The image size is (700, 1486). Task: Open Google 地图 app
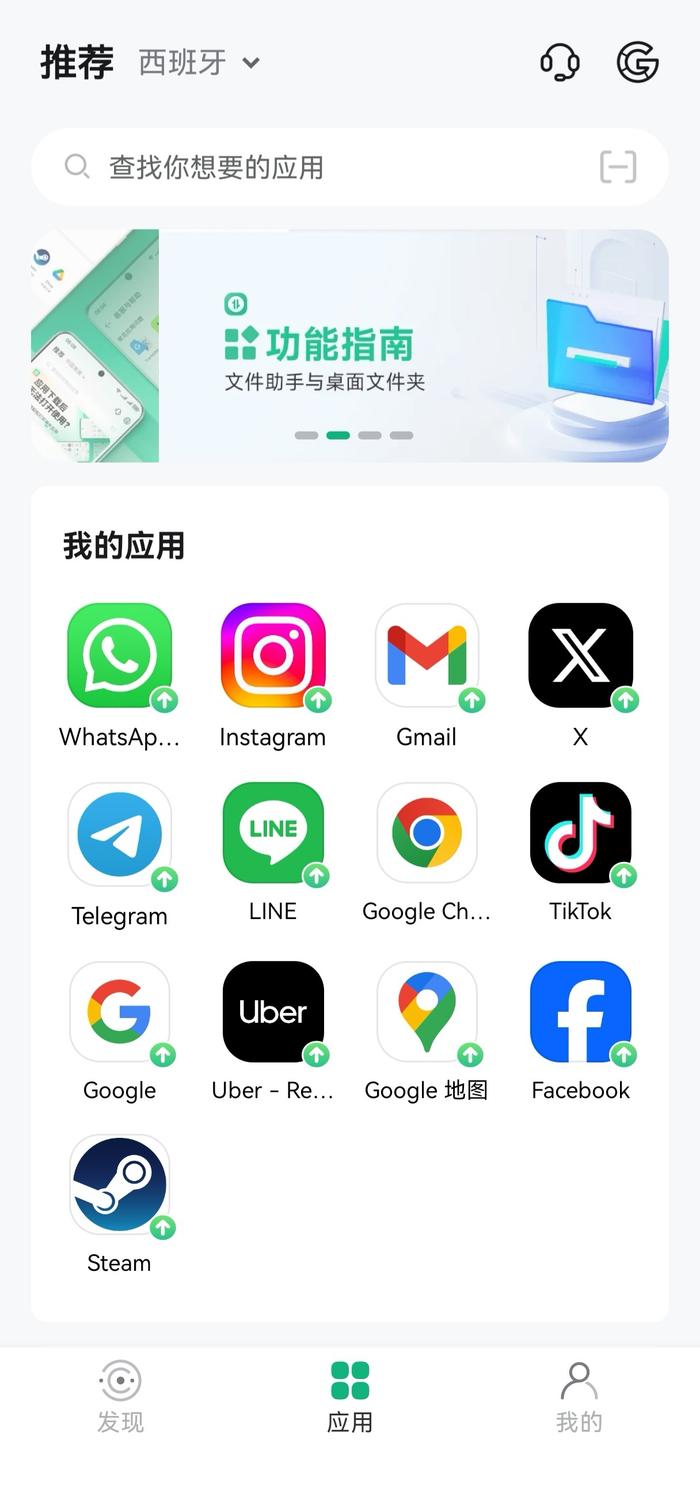[427, 1012]
